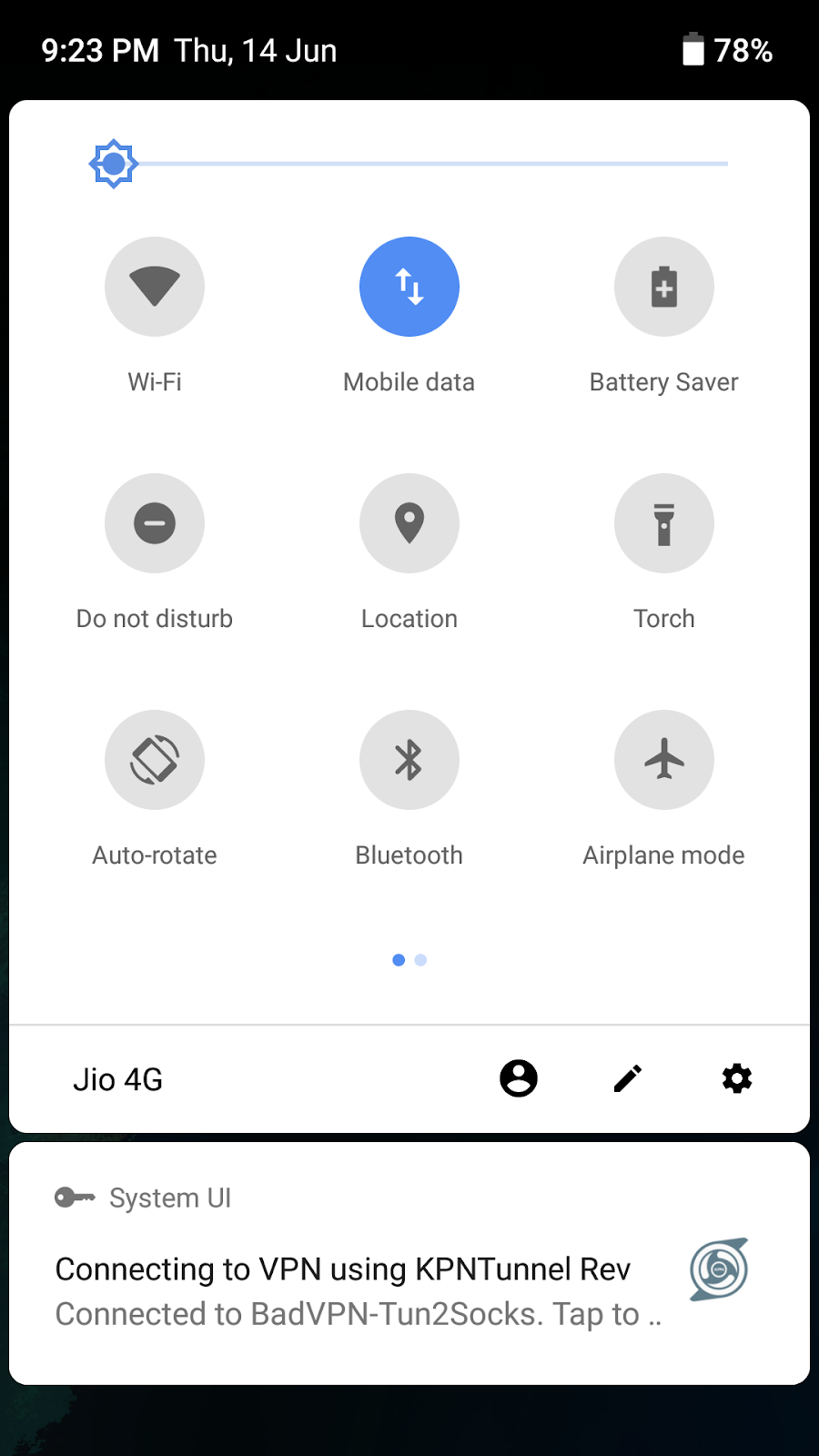Enable Battery Saver
Image resolution: width=819 pixels, height=1456 pixels.
[664, 287]
